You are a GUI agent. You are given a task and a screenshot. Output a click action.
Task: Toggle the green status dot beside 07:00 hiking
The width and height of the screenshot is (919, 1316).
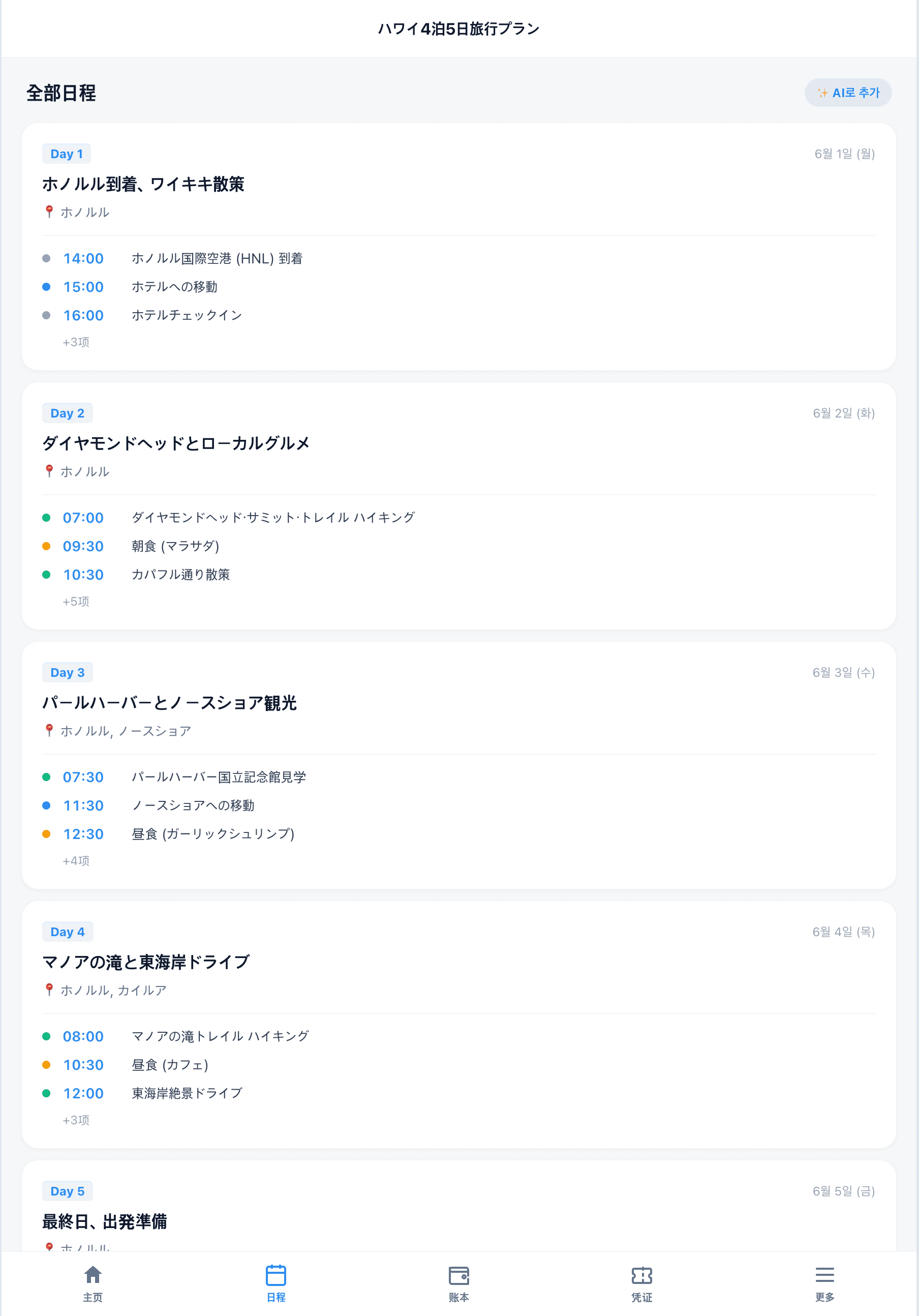point(47,517)
